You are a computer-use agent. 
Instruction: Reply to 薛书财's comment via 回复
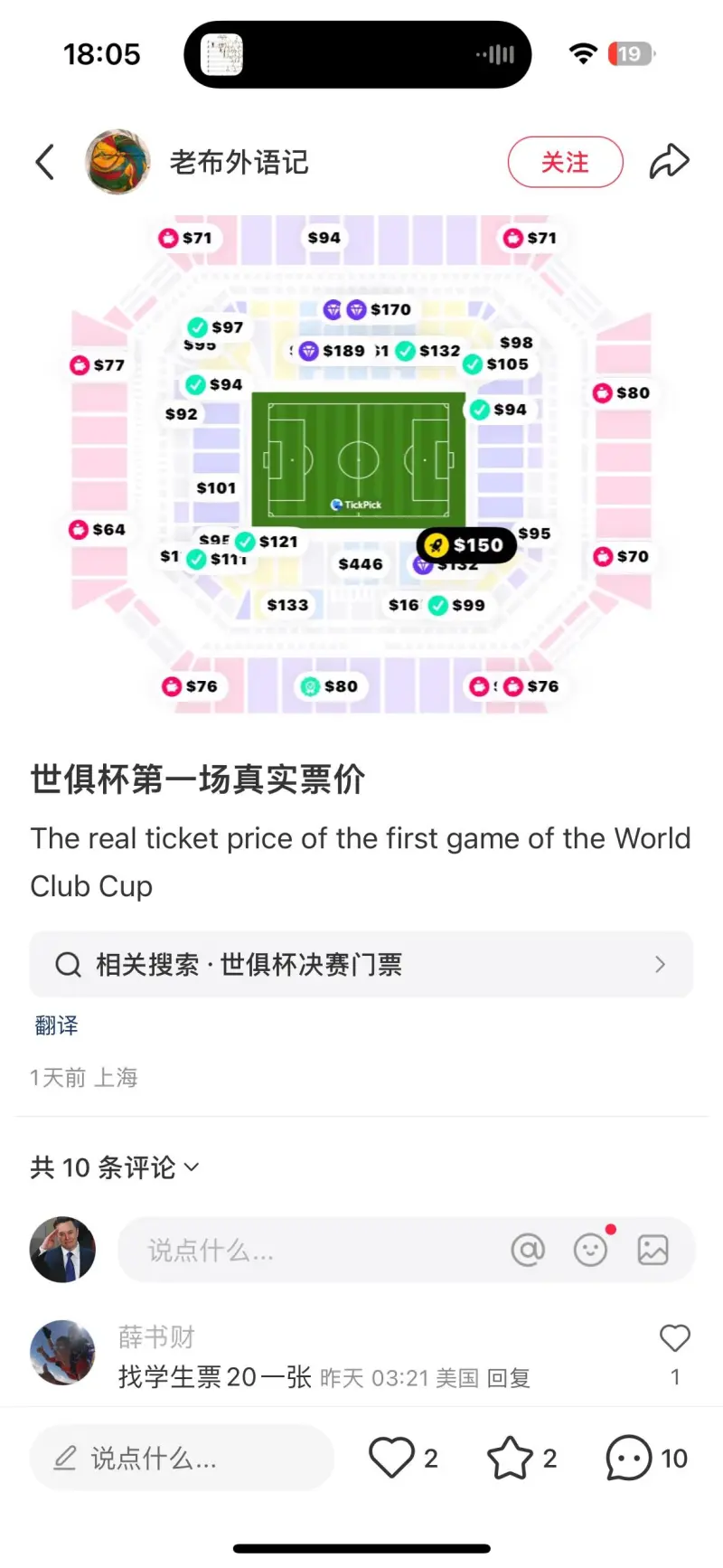pyautogui.click(x=508, y=1378)
